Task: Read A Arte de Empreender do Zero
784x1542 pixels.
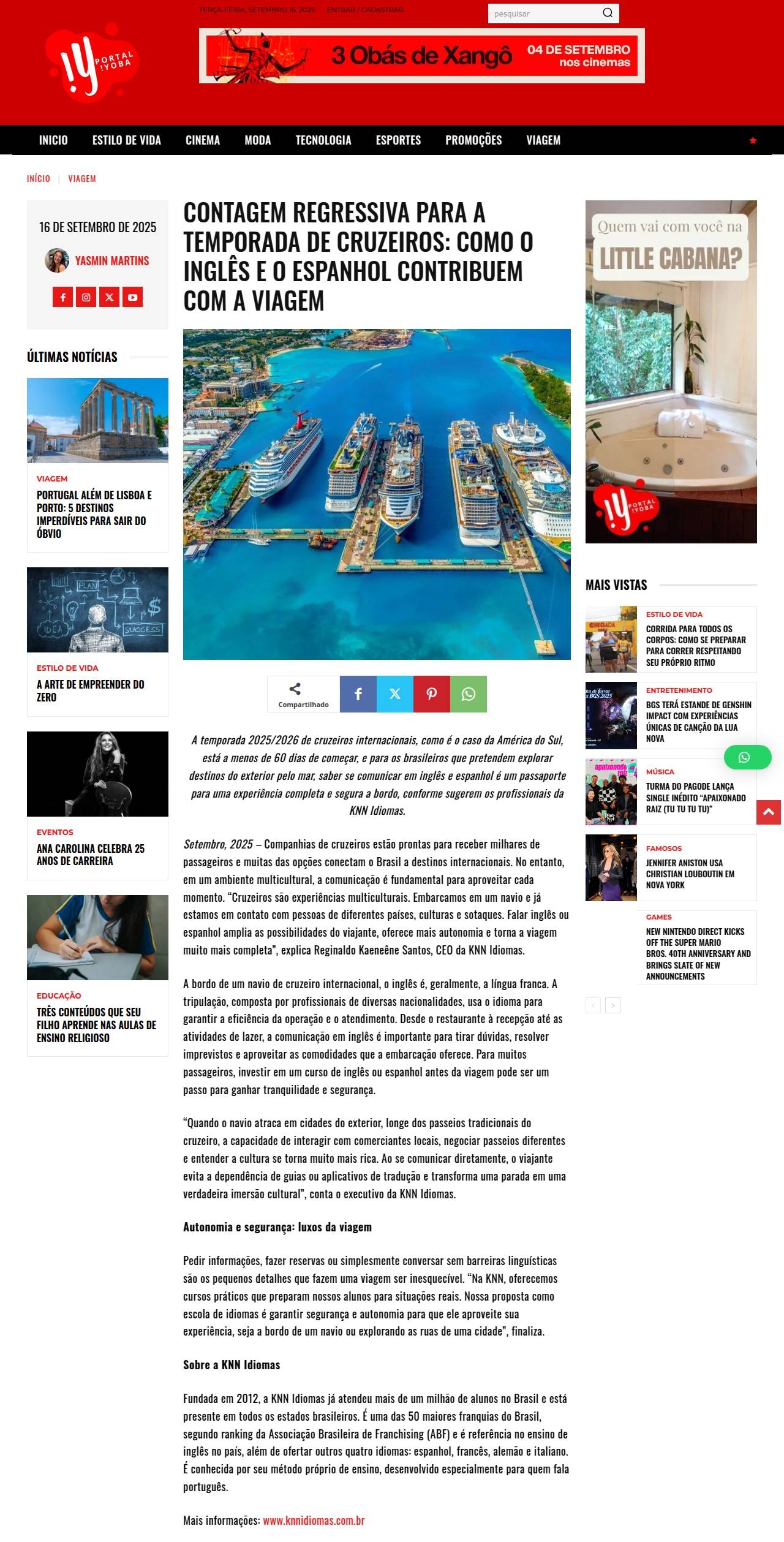Action: pyautogui.click(x=90, y=690)
